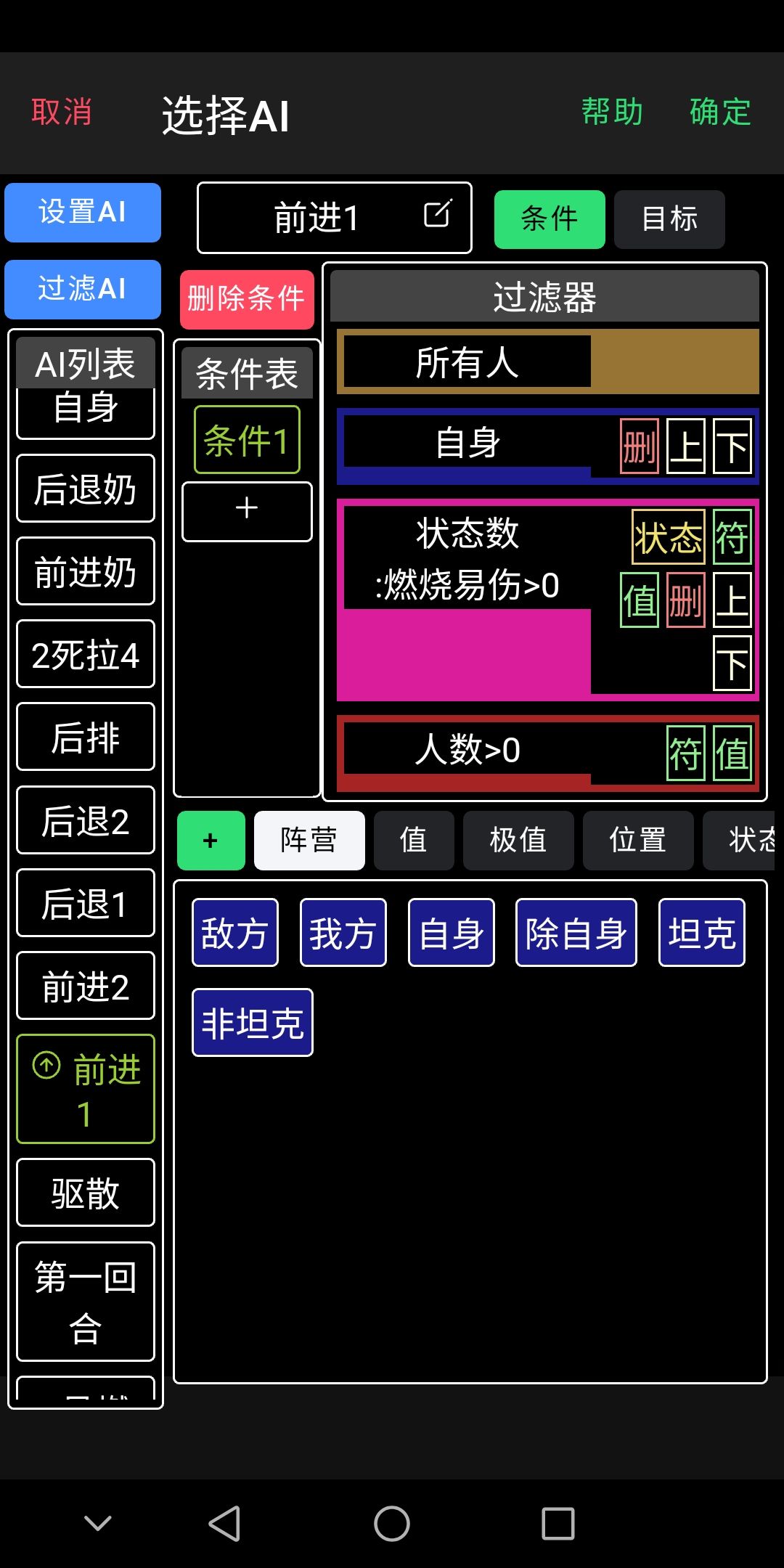784x1568 pixels.
Task: Add a new condition via the + in 条件表
Action: 246,510
